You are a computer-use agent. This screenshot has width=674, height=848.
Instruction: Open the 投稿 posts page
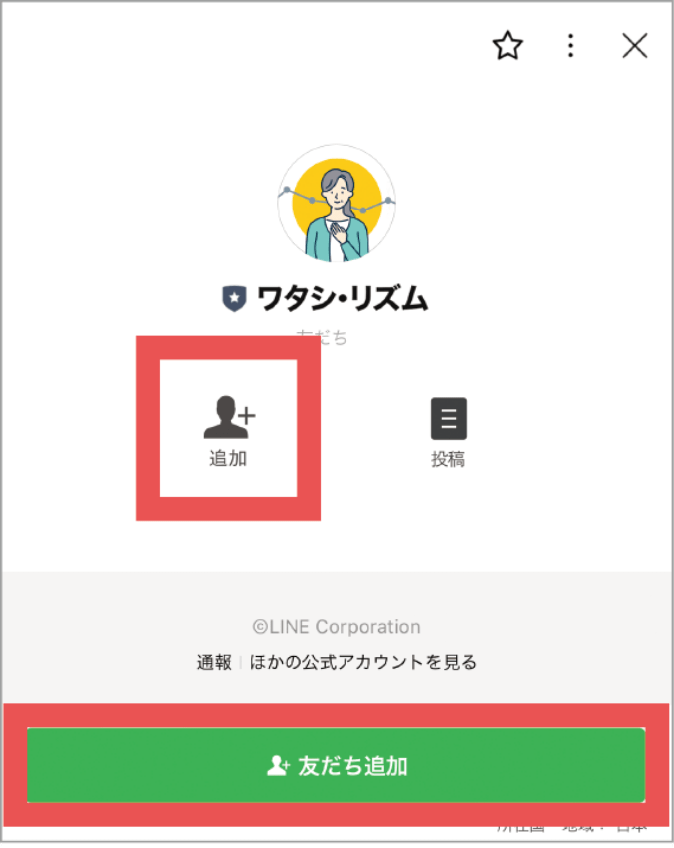448,432
